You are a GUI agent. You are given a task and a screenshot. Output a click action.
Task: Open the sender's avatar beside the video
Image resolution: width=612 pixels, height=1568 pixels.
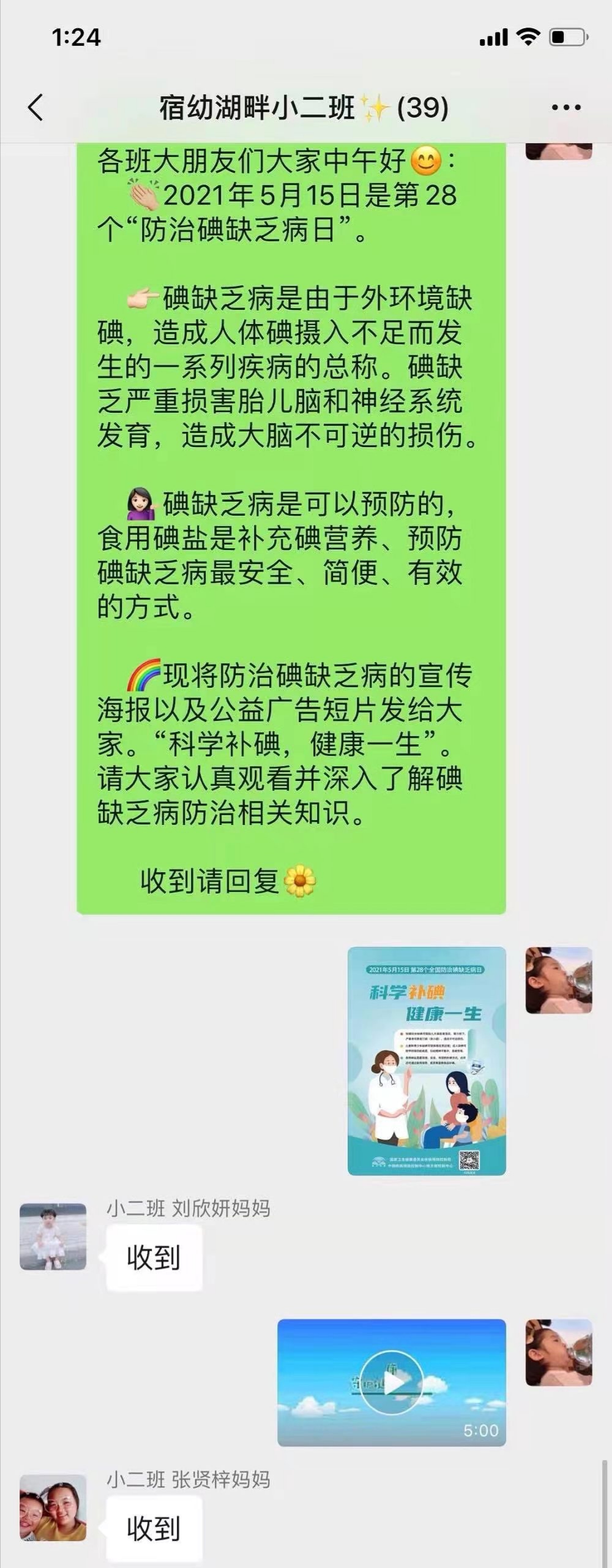coord(559,1352)
